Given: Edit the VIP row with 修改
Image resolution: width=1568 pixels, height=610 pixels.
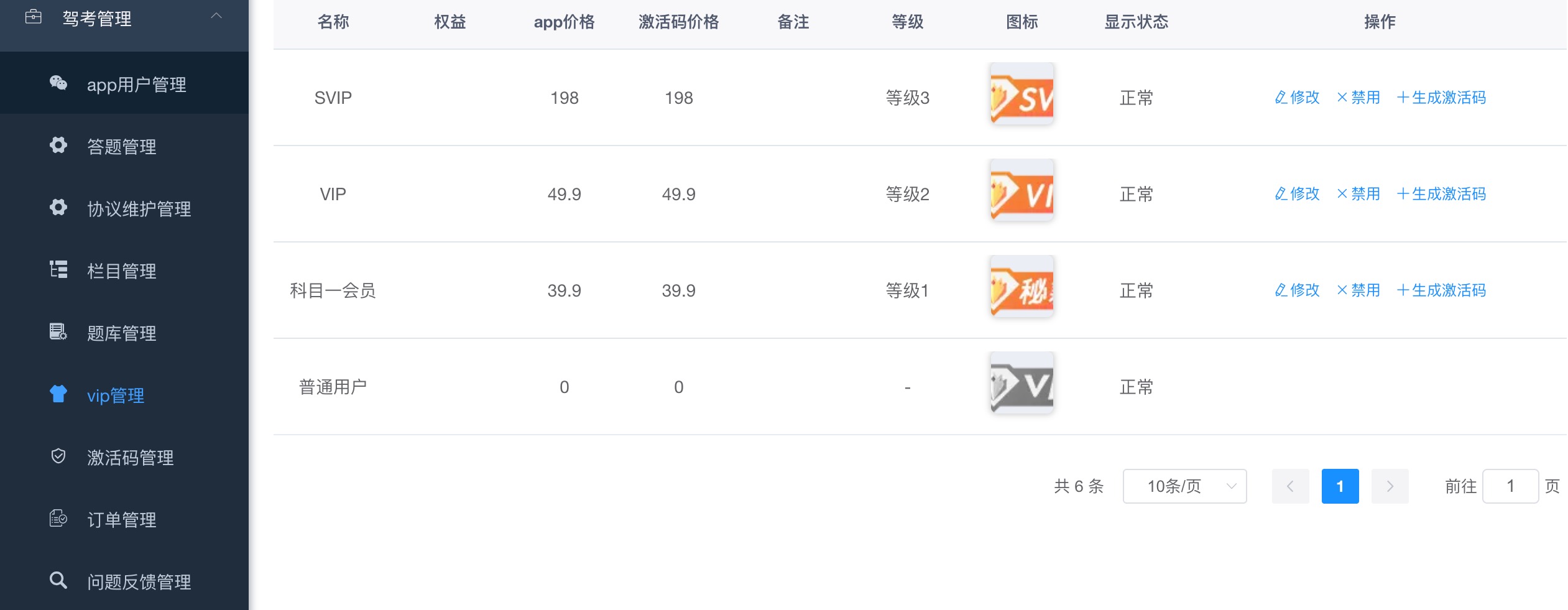Looking at the screenshot, I should [1297, 194].
